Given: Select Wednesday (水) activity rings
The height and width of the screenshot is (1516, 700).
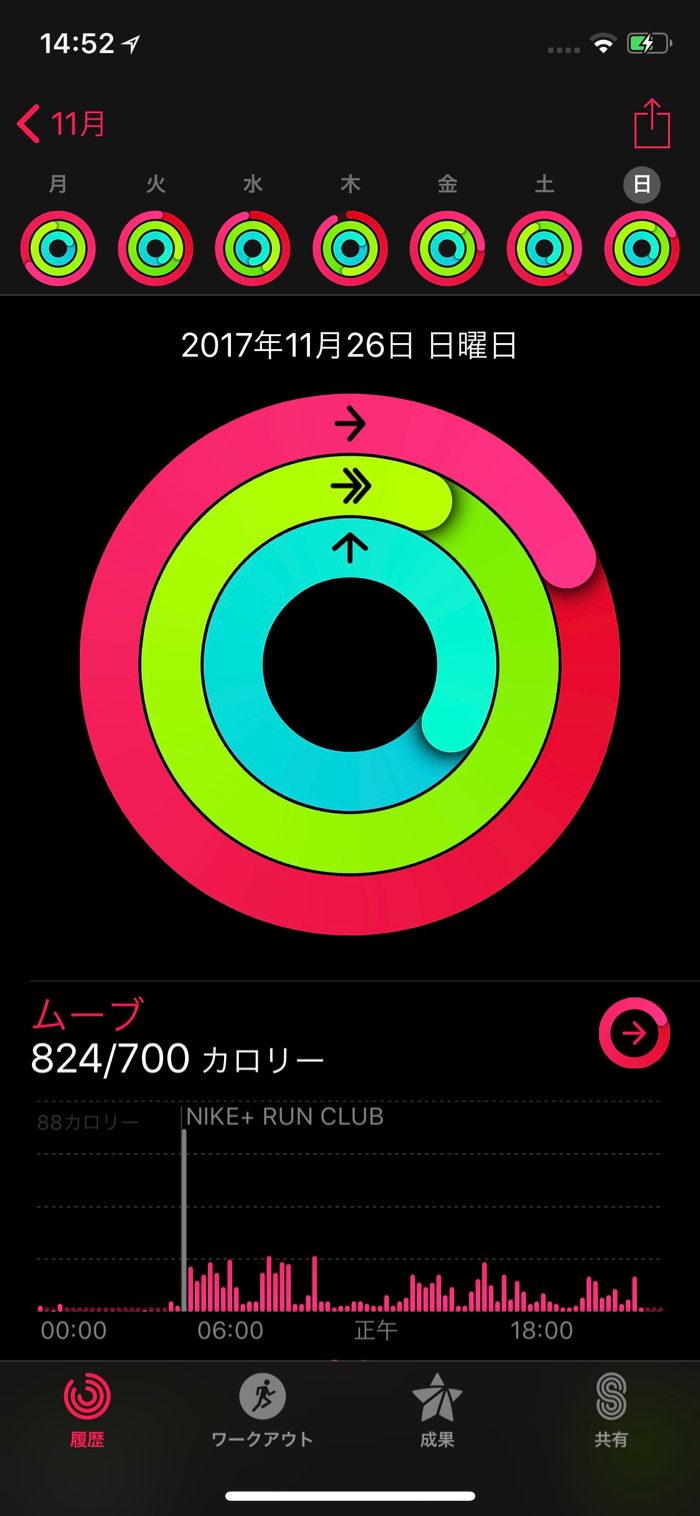Looking at the screenshot, I should [253, 247].
